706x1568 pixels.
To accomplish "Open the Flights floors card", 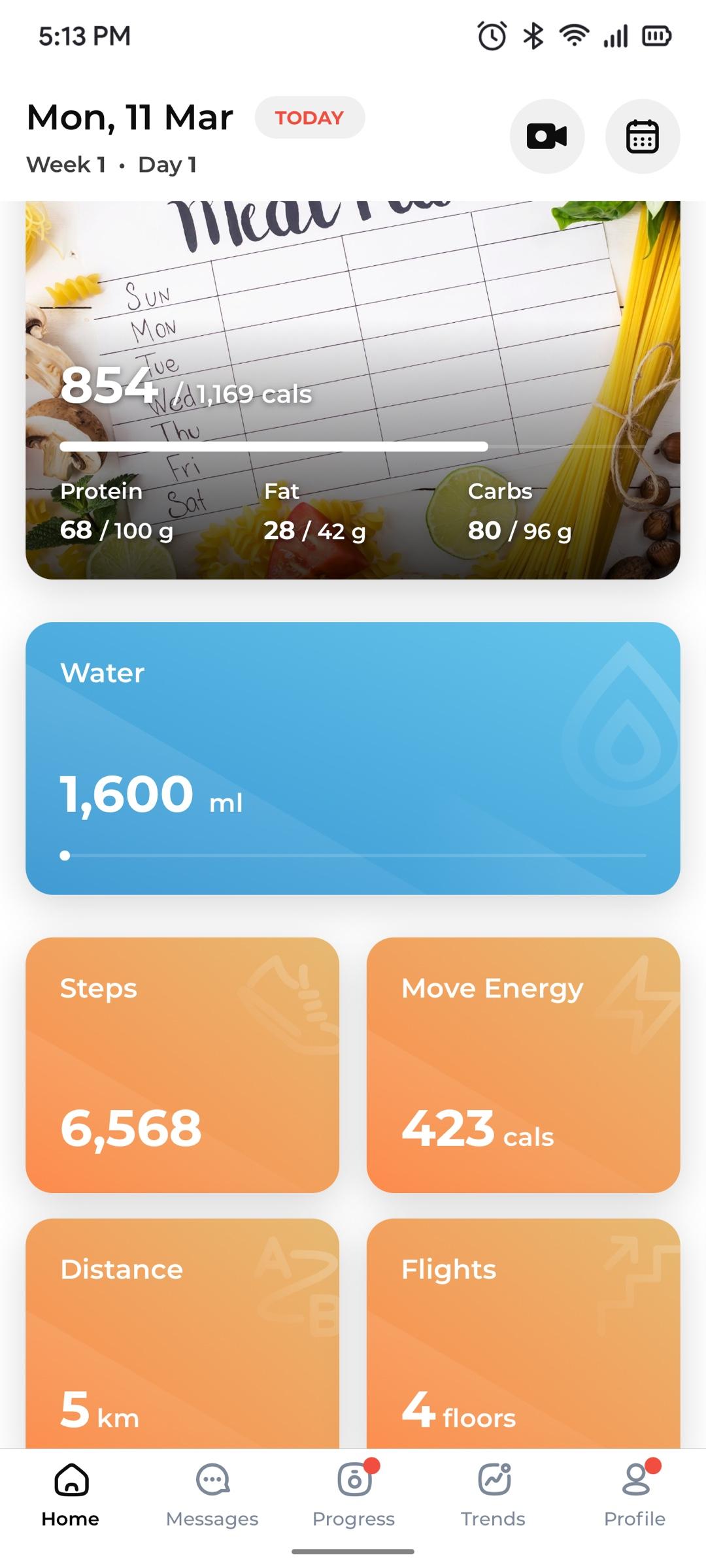I will [523, 1333].
